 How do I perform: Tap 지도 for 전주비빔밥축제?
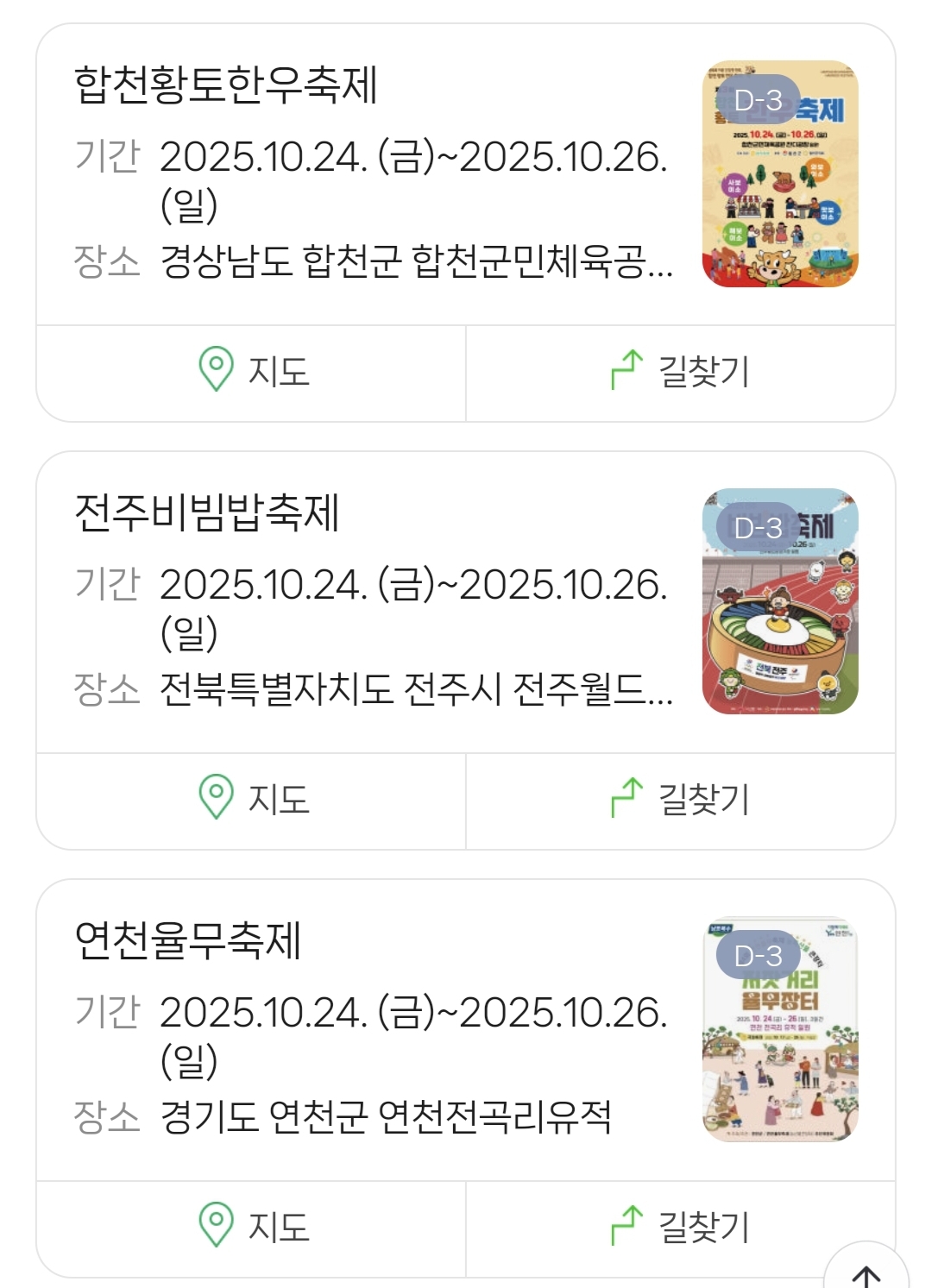pos(252,800)
